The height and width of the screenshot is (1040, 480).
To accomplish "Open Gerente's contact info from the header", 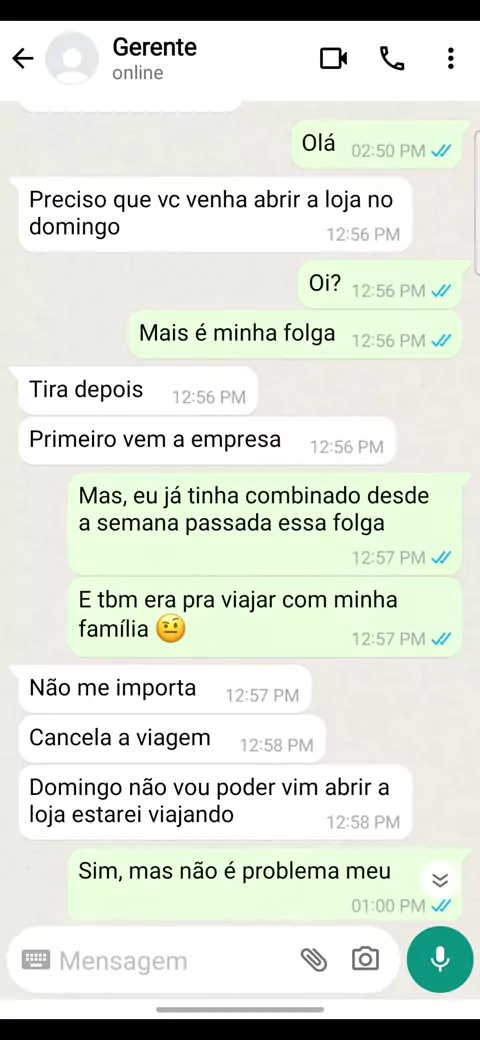I will click(x=154, y=58).
